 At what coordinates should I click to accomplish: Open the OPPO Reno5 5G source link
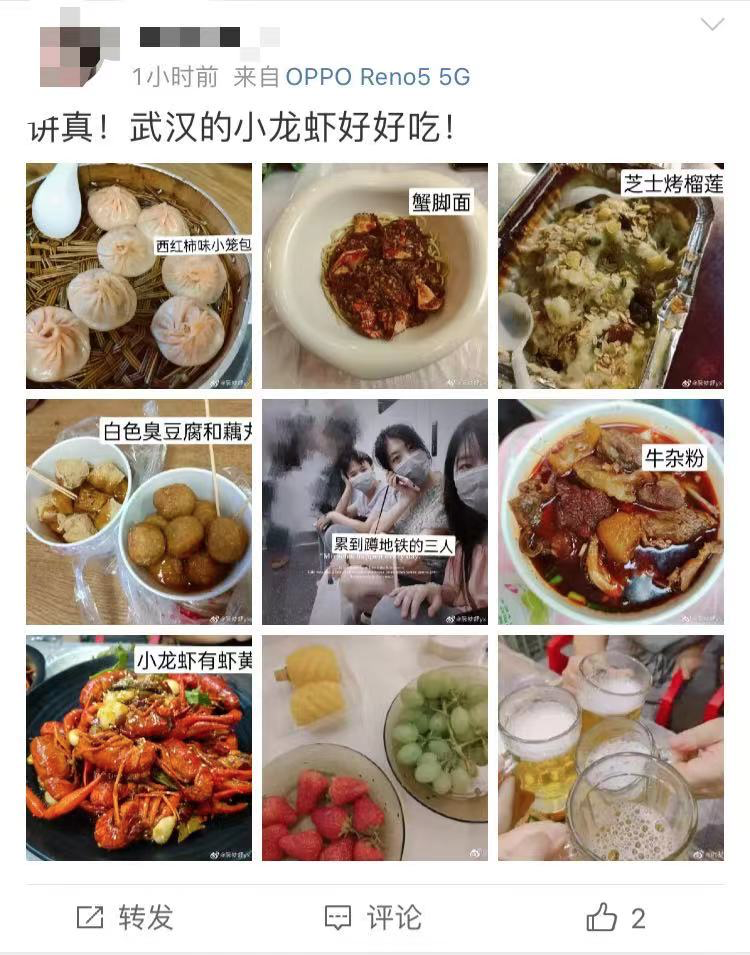(377, 77)
